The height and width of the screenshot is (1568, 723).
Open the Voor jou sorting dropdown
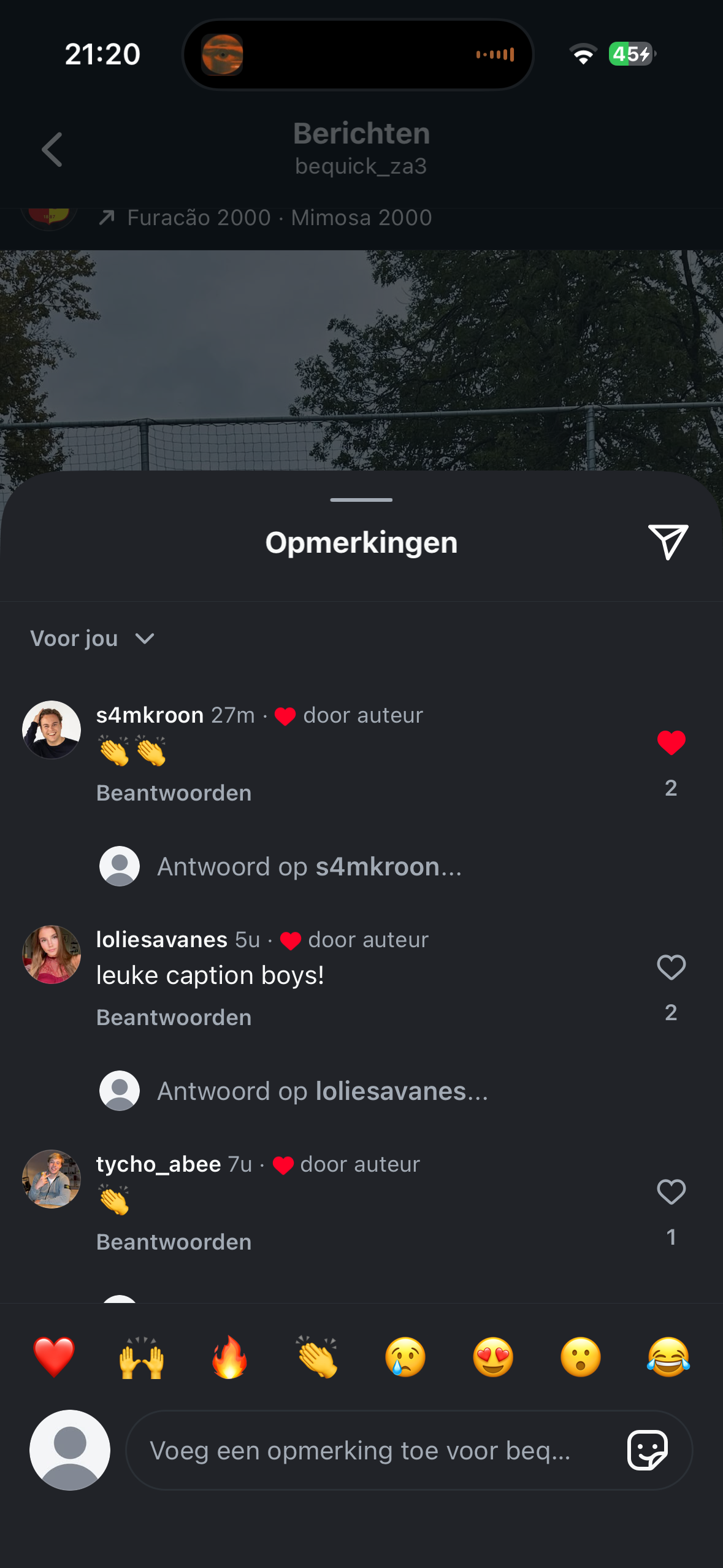(x=92, y=639)
